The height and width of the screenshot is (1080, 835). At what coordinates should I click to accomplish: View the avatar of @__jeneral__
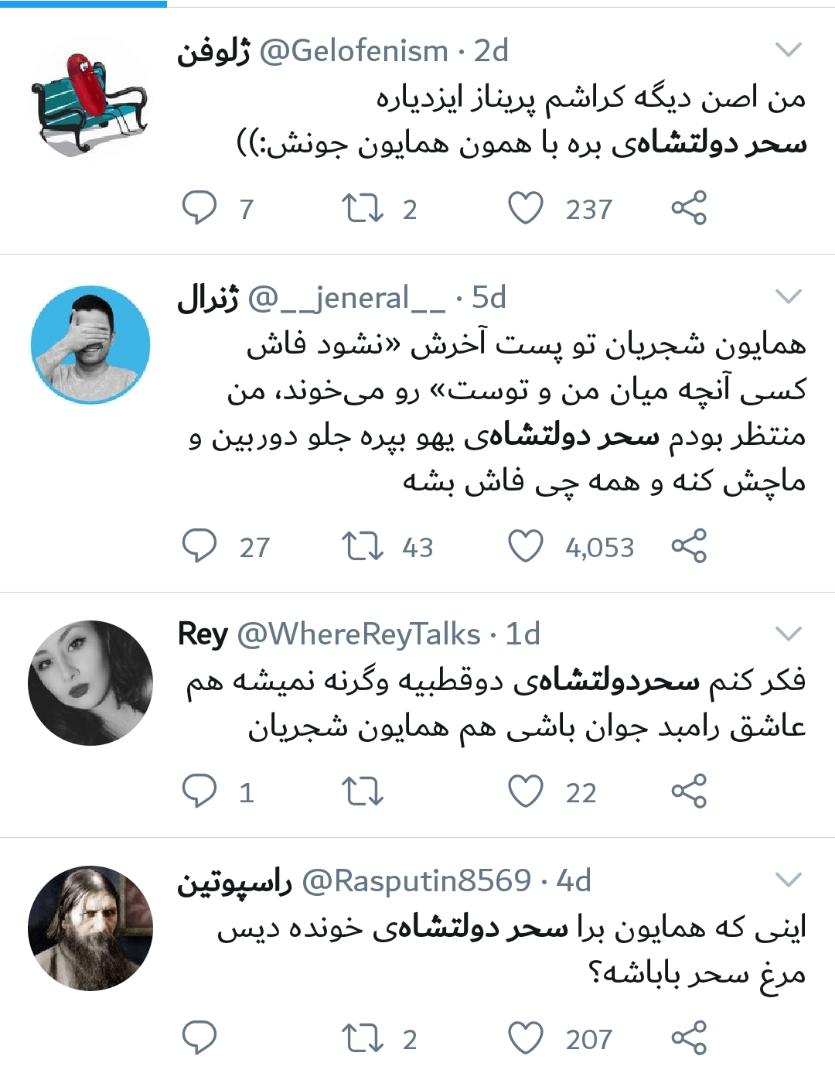point(90,344)
